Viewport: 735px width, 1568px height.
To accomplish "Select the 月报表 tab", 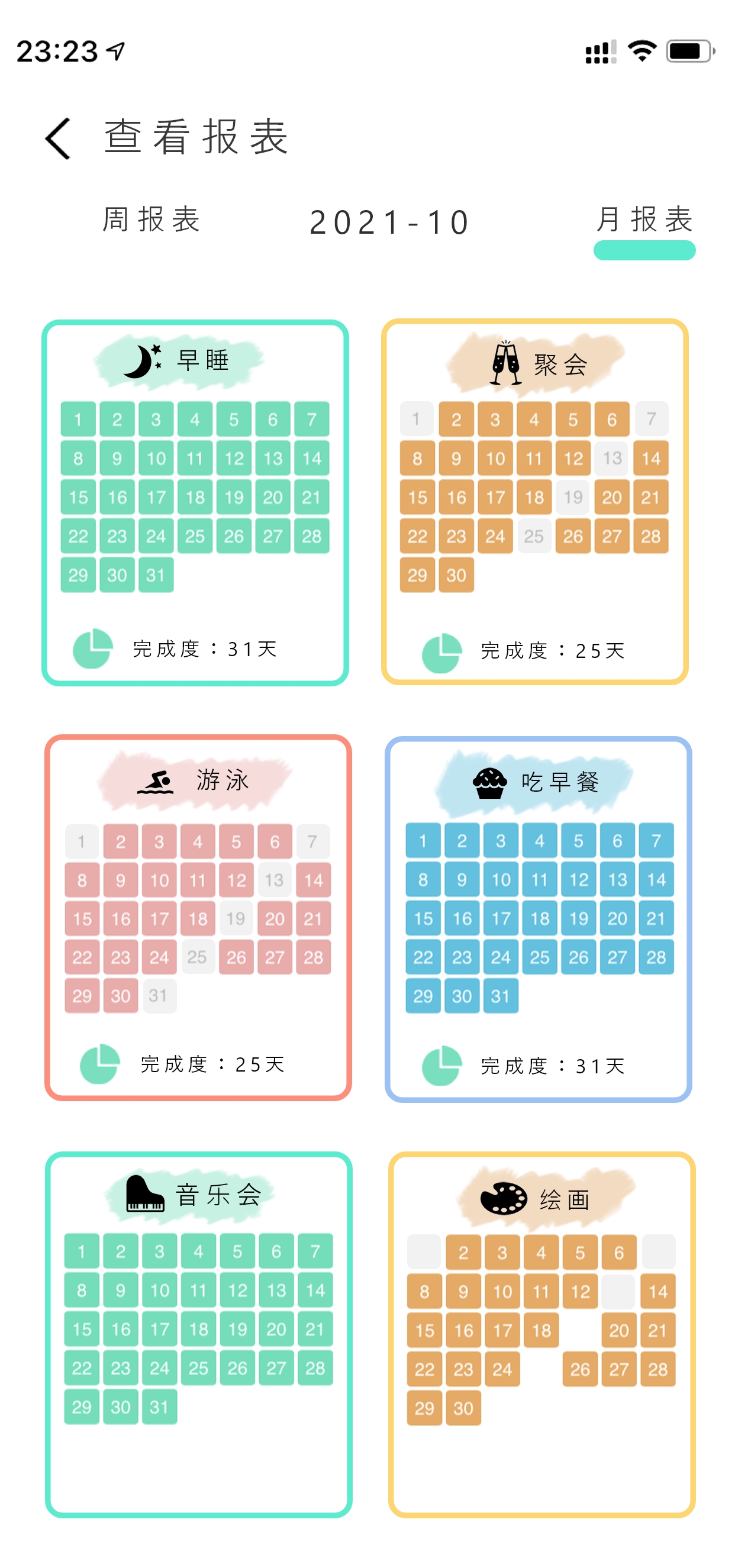I will 644,220.
